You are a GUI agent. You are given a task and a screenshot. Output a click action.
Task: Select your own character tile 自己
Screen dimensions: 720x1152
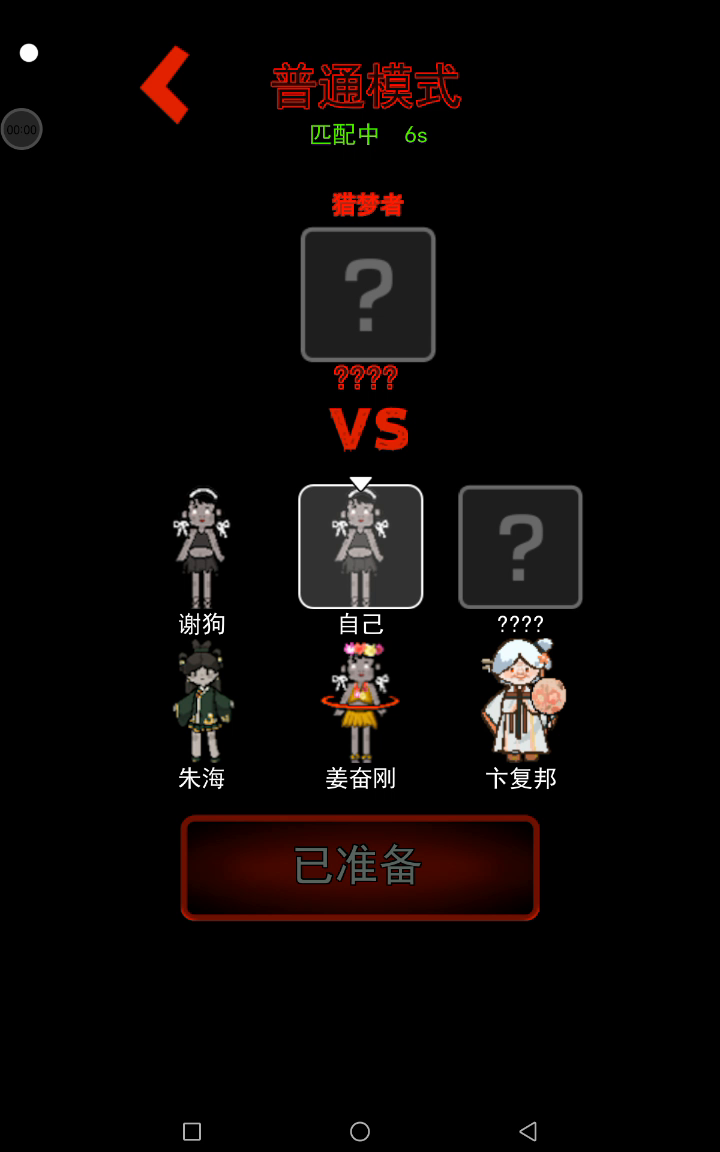[361, 547]
